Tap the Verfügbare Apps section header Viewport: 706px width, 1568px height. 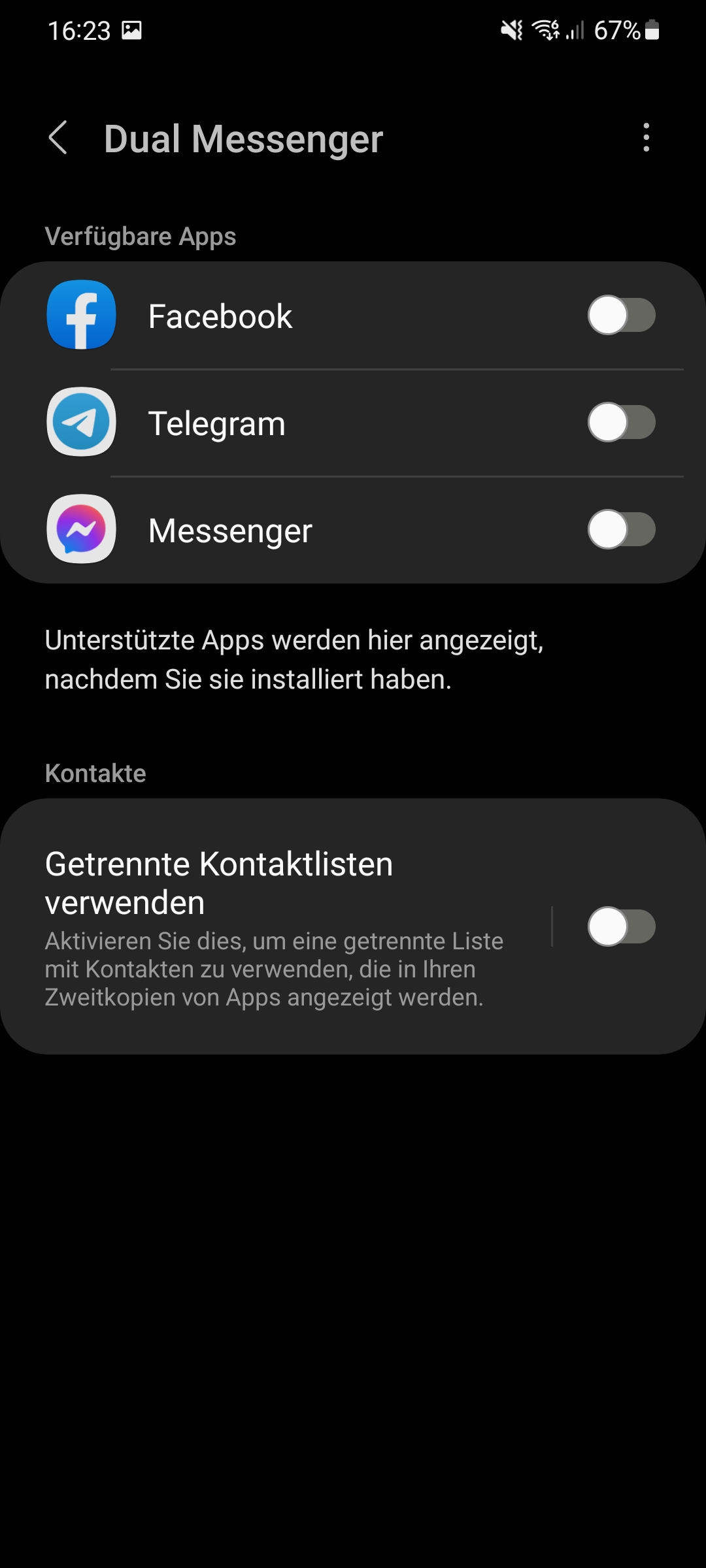click(x=141, y=237)
